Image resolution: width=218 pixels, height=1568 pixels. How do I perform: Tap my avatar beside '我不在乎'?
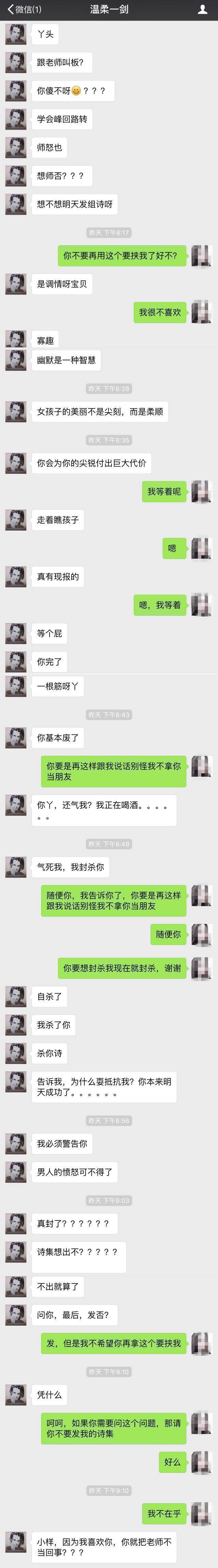pos(201,1514)
